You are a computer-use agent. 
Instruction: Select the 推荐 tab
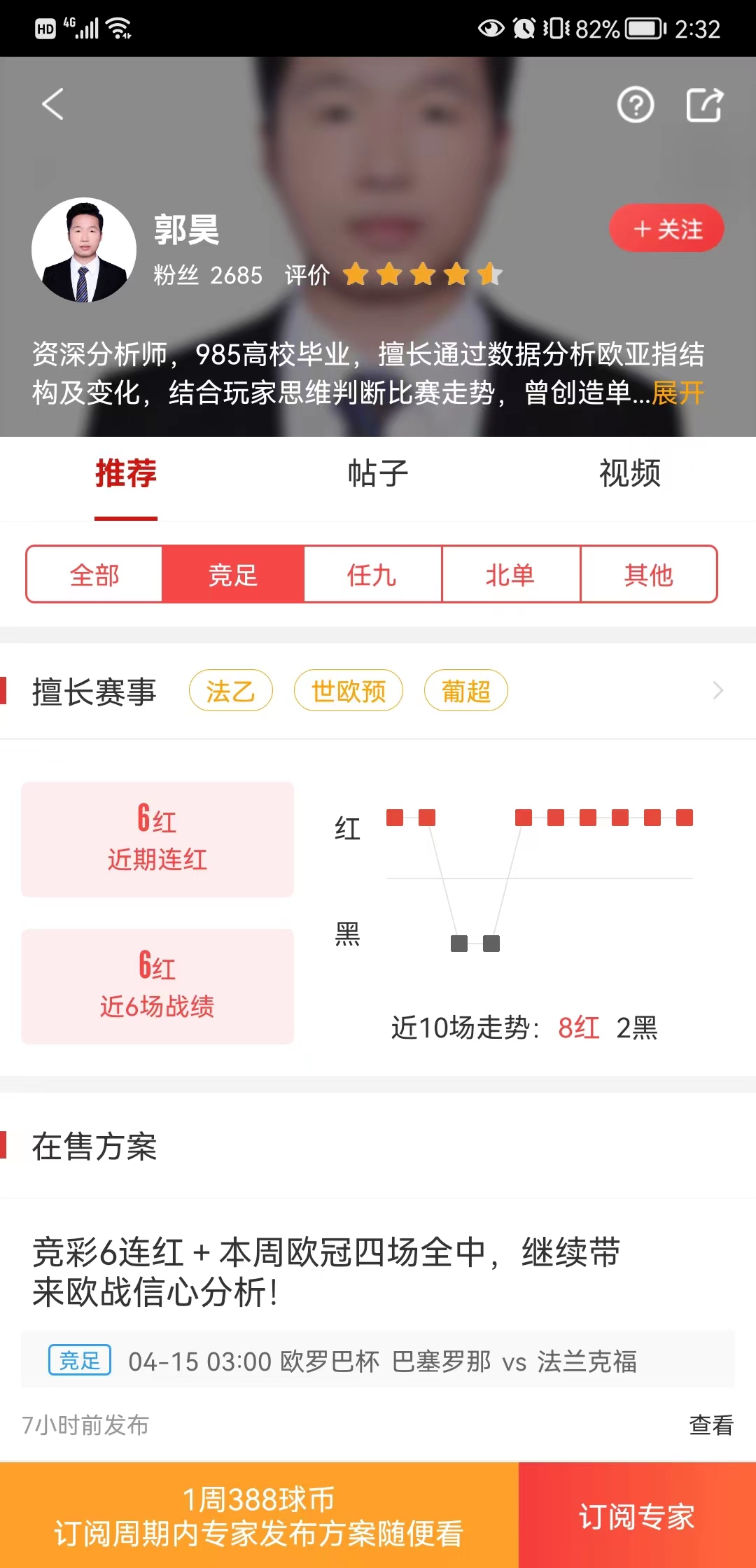tap(126, 474)
